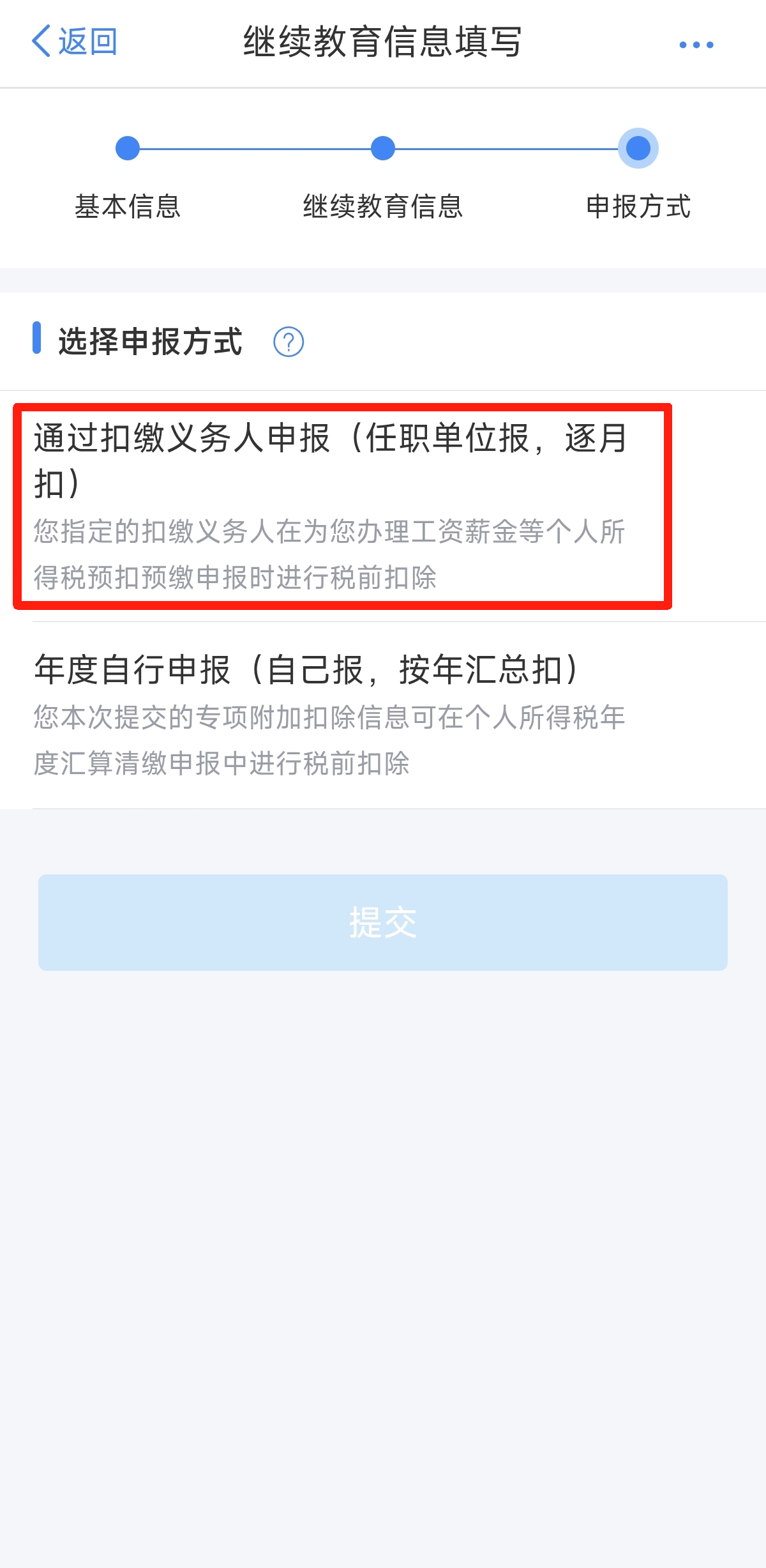Open help icon beside 选择申报方式
This screenshot has height=1568, width=766.
(x=289, y=342)
